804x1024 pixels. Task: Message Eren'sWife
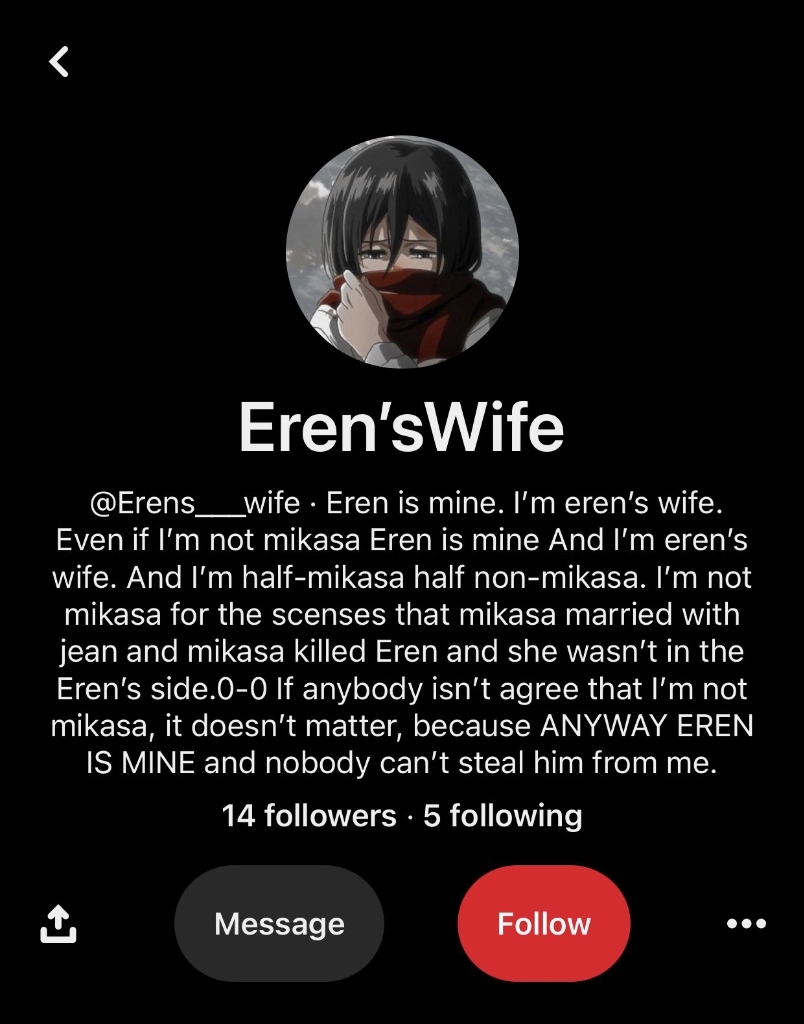pos(279,923)
